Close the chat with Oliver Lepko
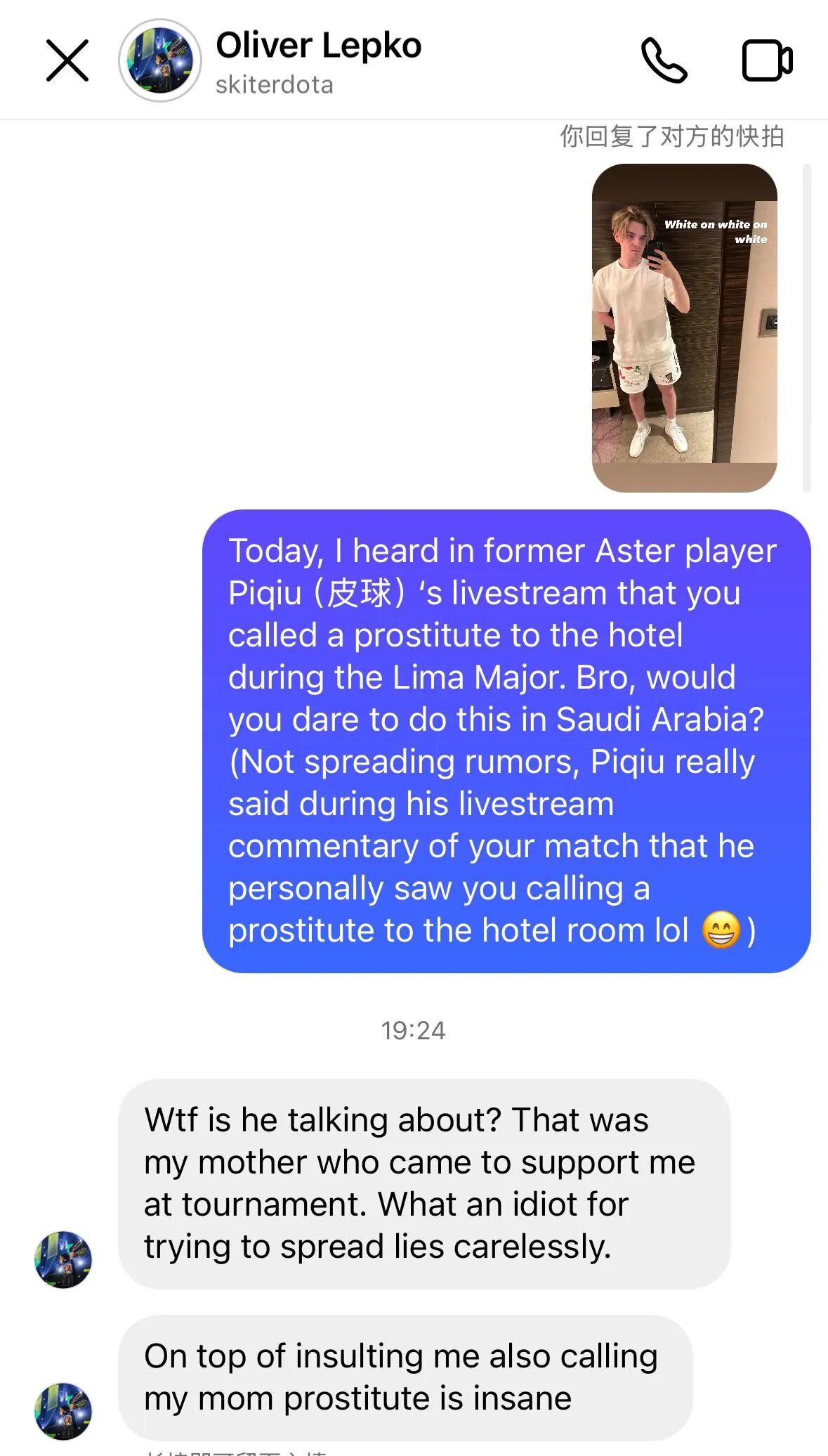Viewport: 828px width, 1456px height. 67,60
